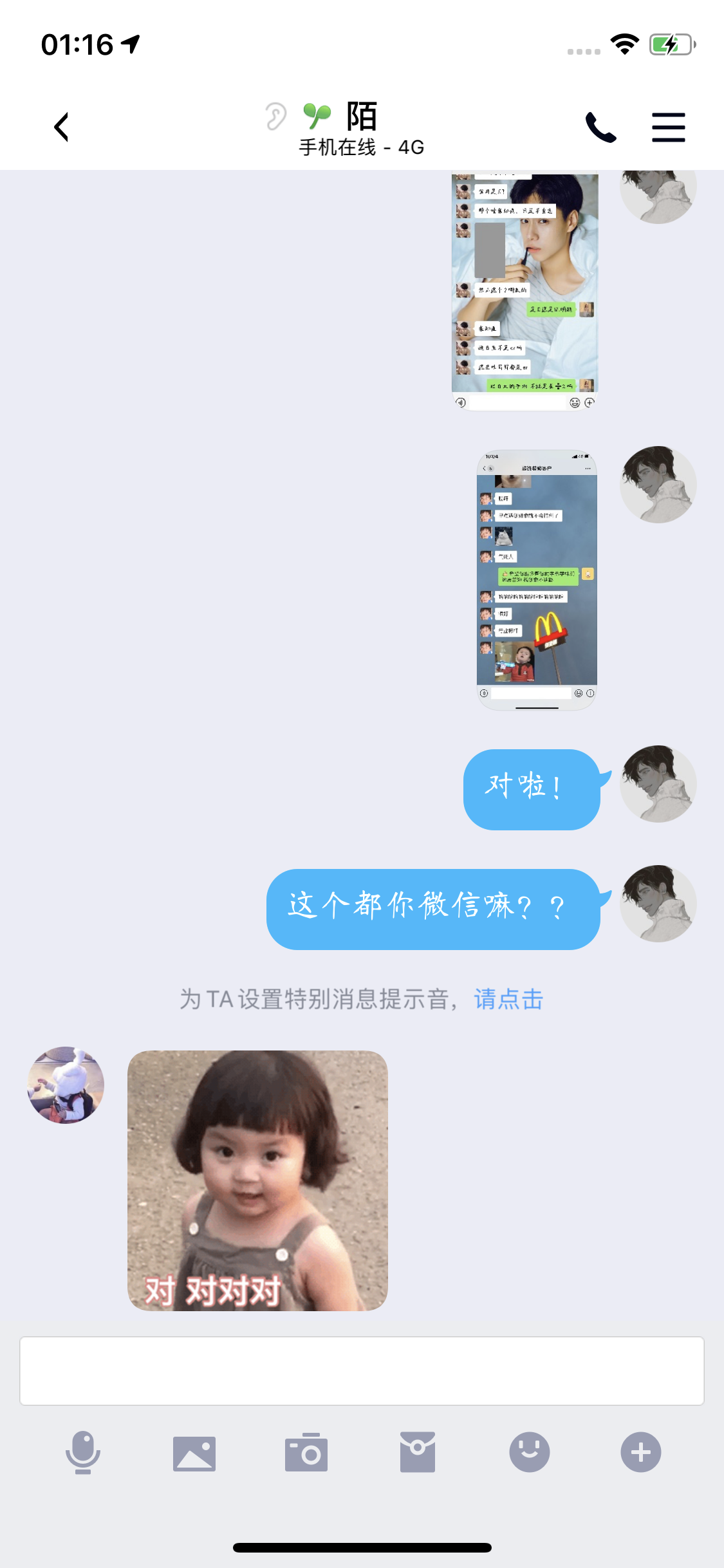Open more options with the plus icon
Image resolution: width=724 pixels, height=1568 pixels.
click(x=641, y=1452)
